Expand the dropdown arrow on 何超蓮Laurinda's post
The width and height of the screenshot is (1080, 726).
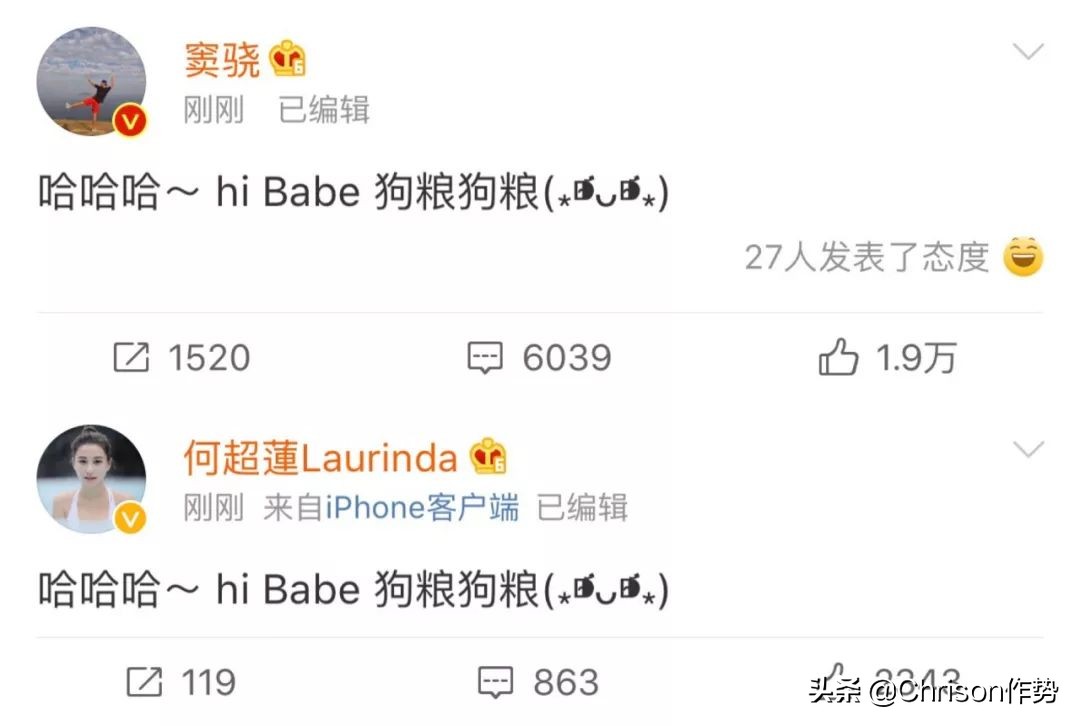1027,450
